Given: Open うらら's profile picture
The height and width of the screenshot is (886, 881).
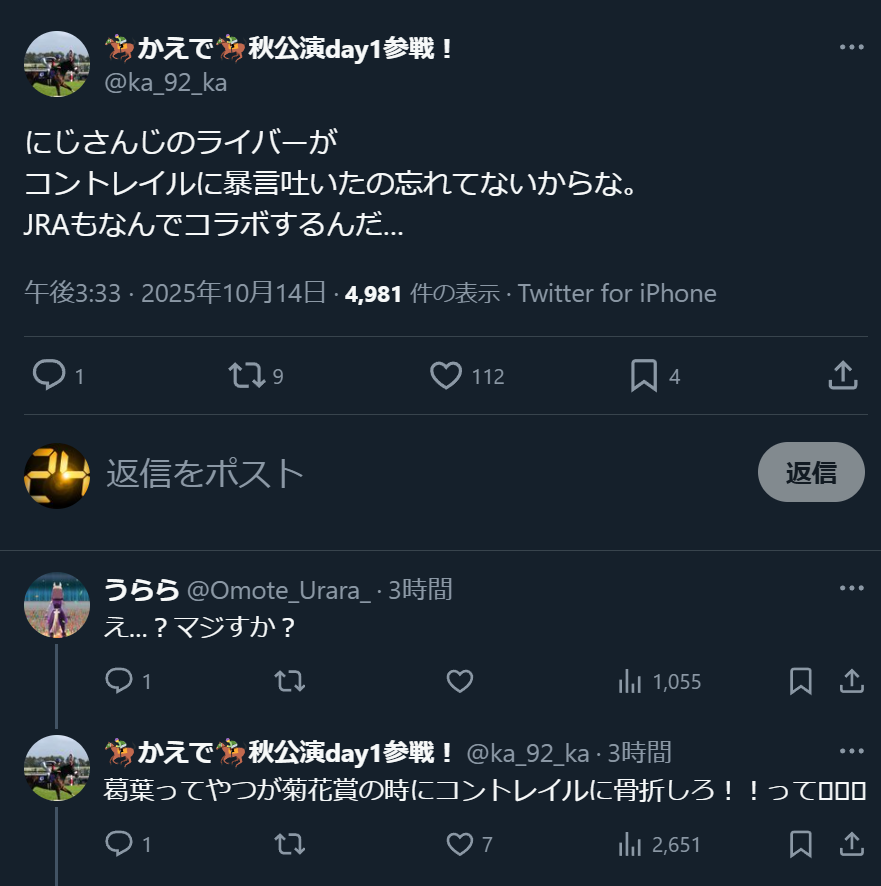Looking at the screenshot, I should point(57,605).
